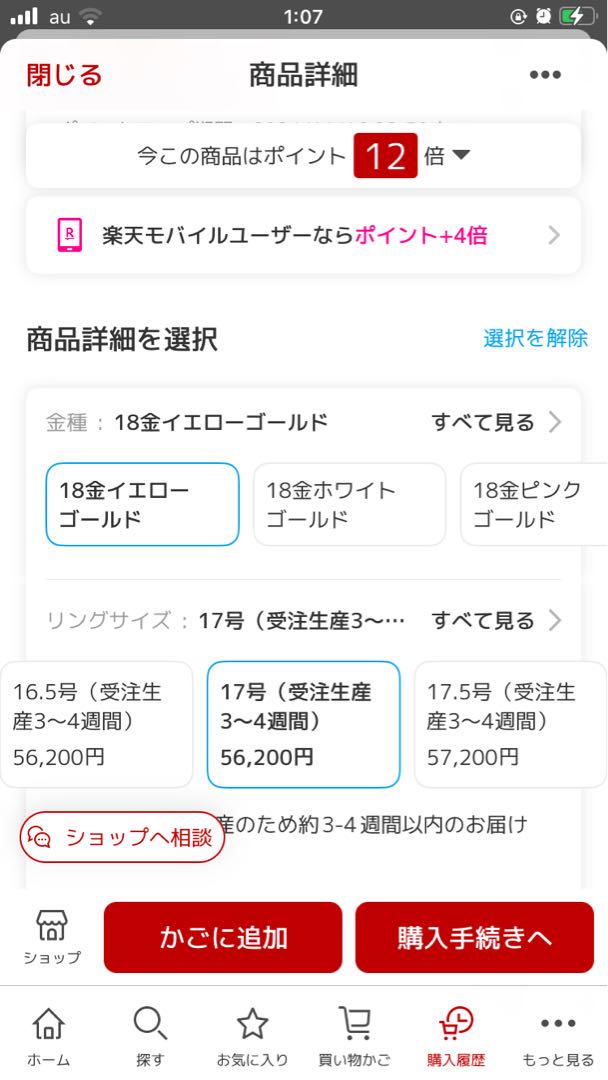Proceed with 購入手続きへ
Viewport: 608px width, 1080px height.
[x=474, y=937]
